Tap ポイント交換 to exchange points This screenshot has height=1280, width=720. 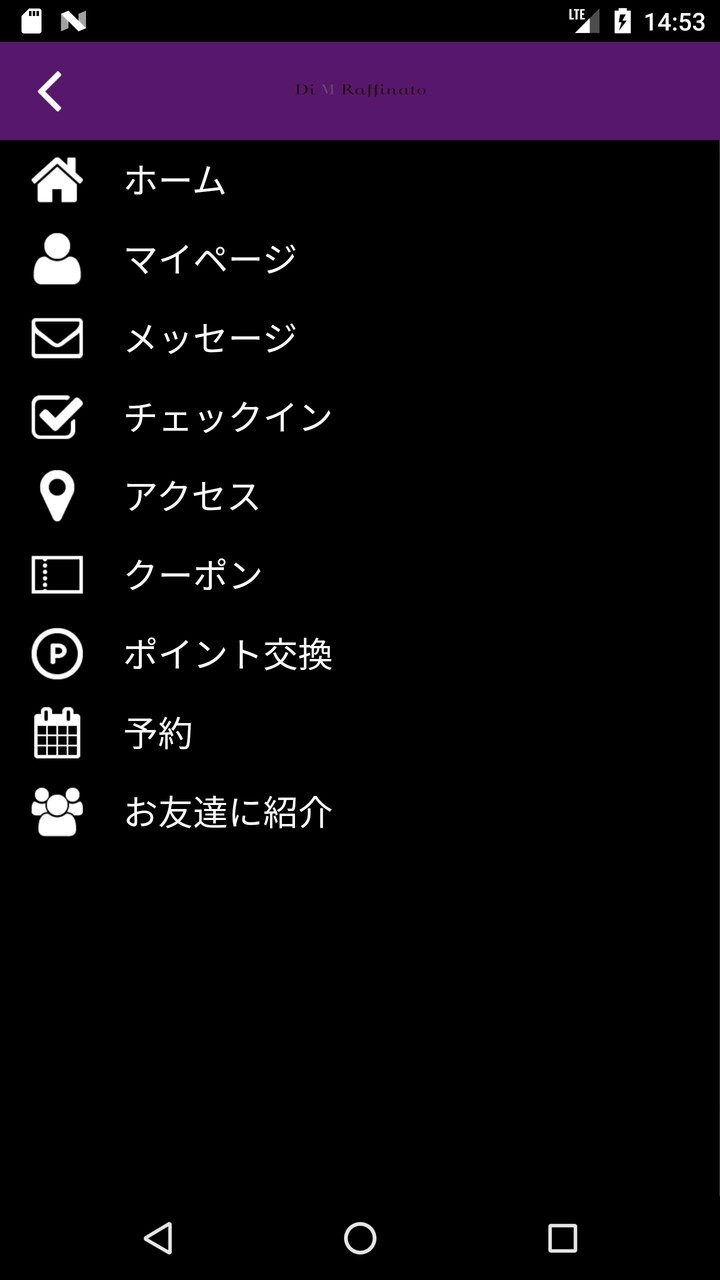[228, 655]
